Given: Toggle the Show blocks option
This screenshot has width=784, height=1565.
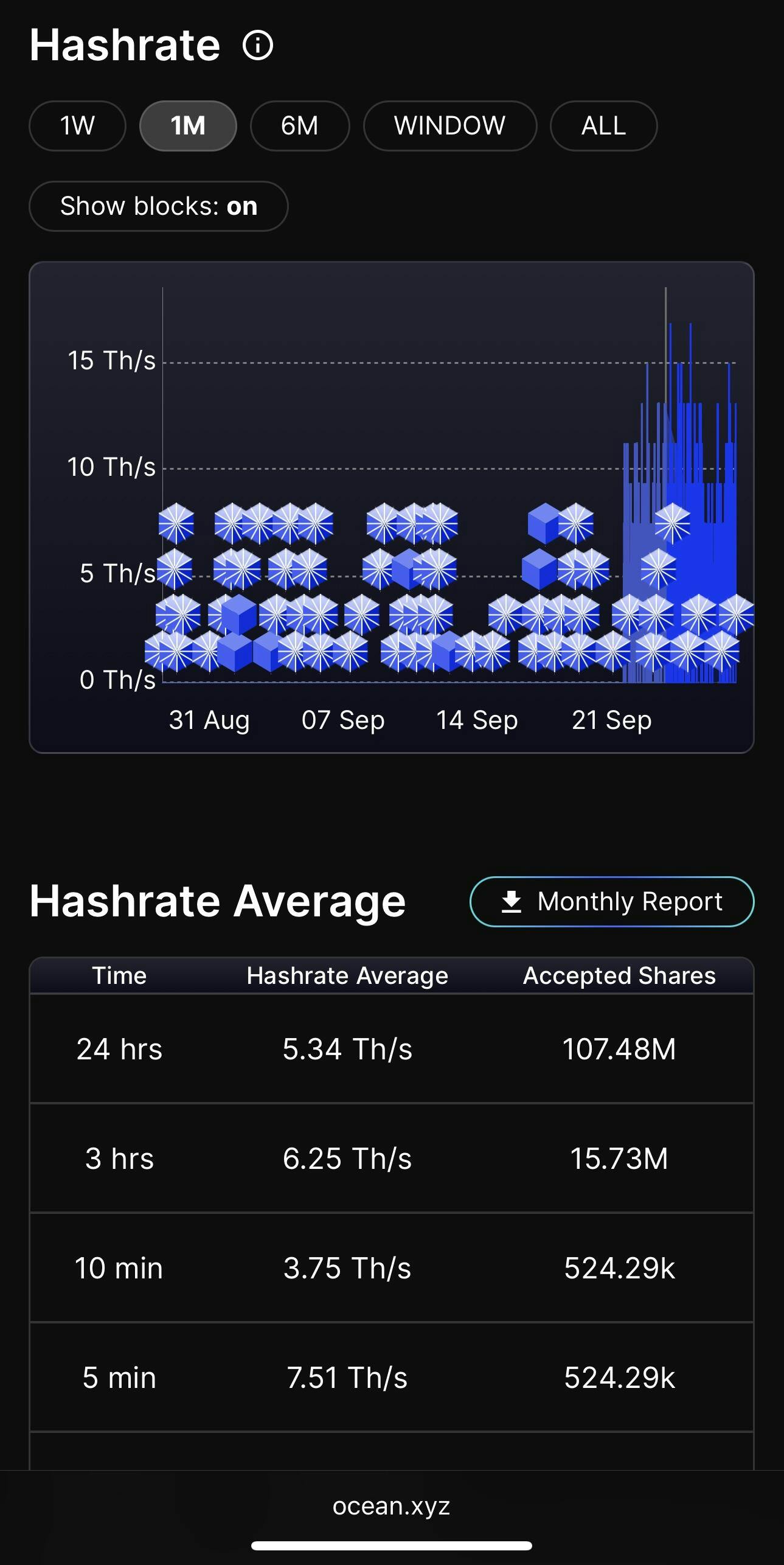Looking at the screenshot, I should (x=158, y=206).
